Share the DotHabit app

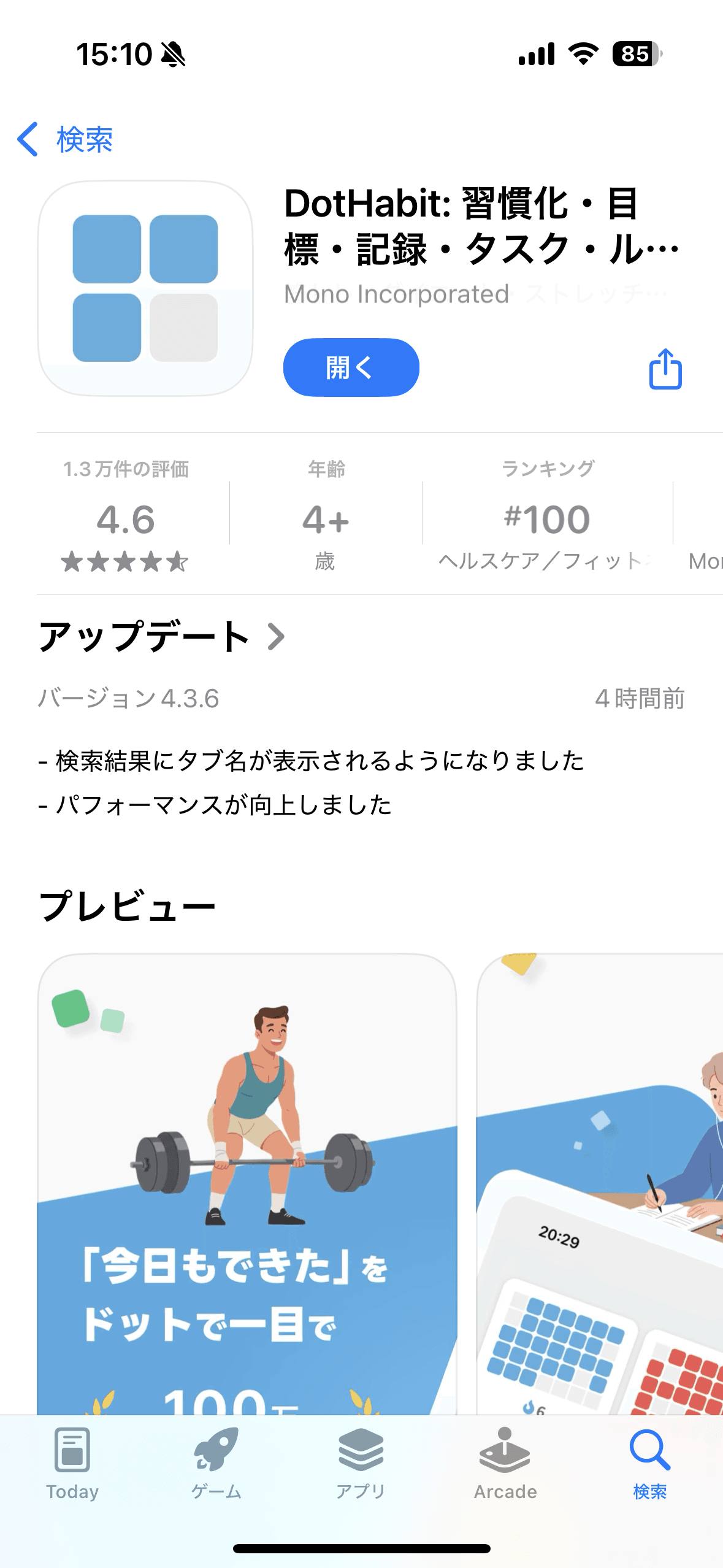[665, 369]
